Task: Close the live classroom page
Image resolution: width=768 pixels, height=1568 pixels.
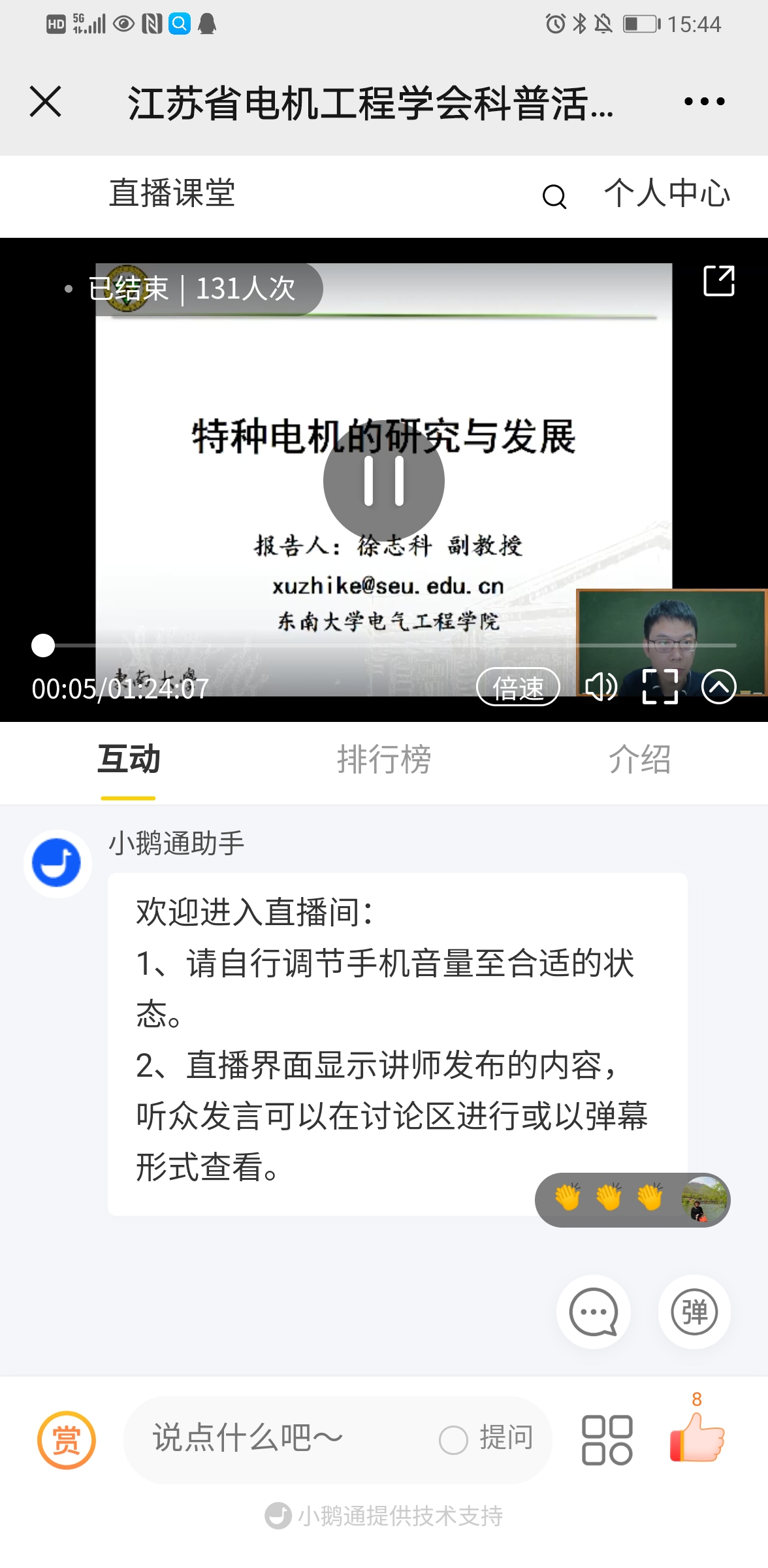Action: 46,102
